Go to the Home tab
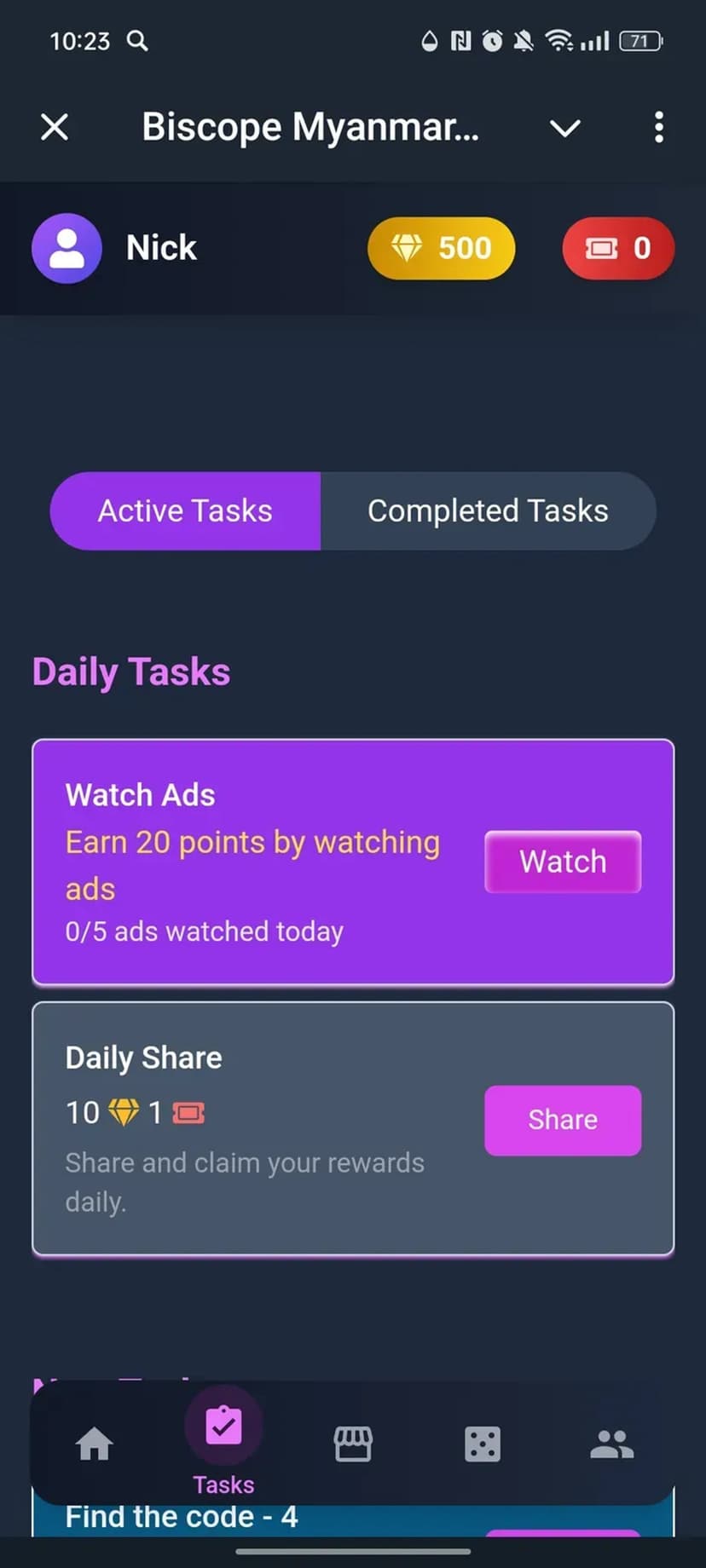This screenshot has width=706, height=1568. pyautogui.click(x=94, y=1444)
